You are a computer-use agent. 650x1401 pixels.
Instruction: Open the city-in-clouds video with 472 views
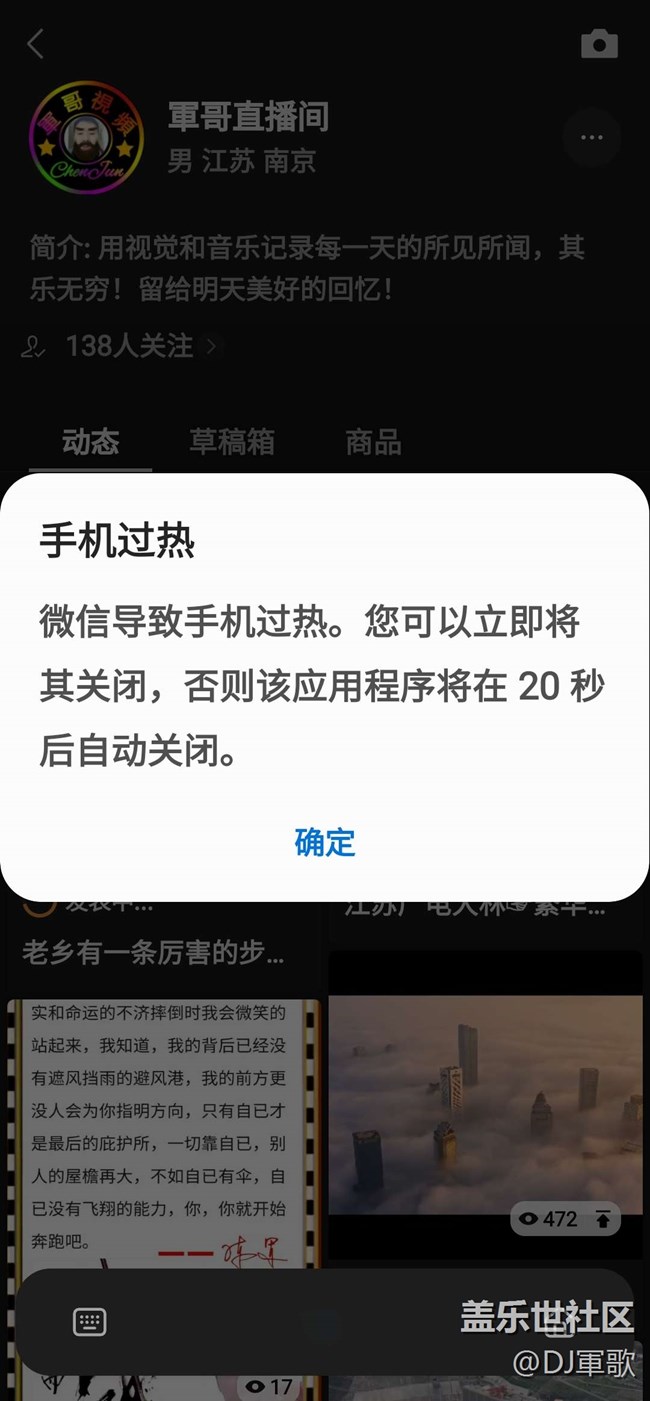[485, 1100]
